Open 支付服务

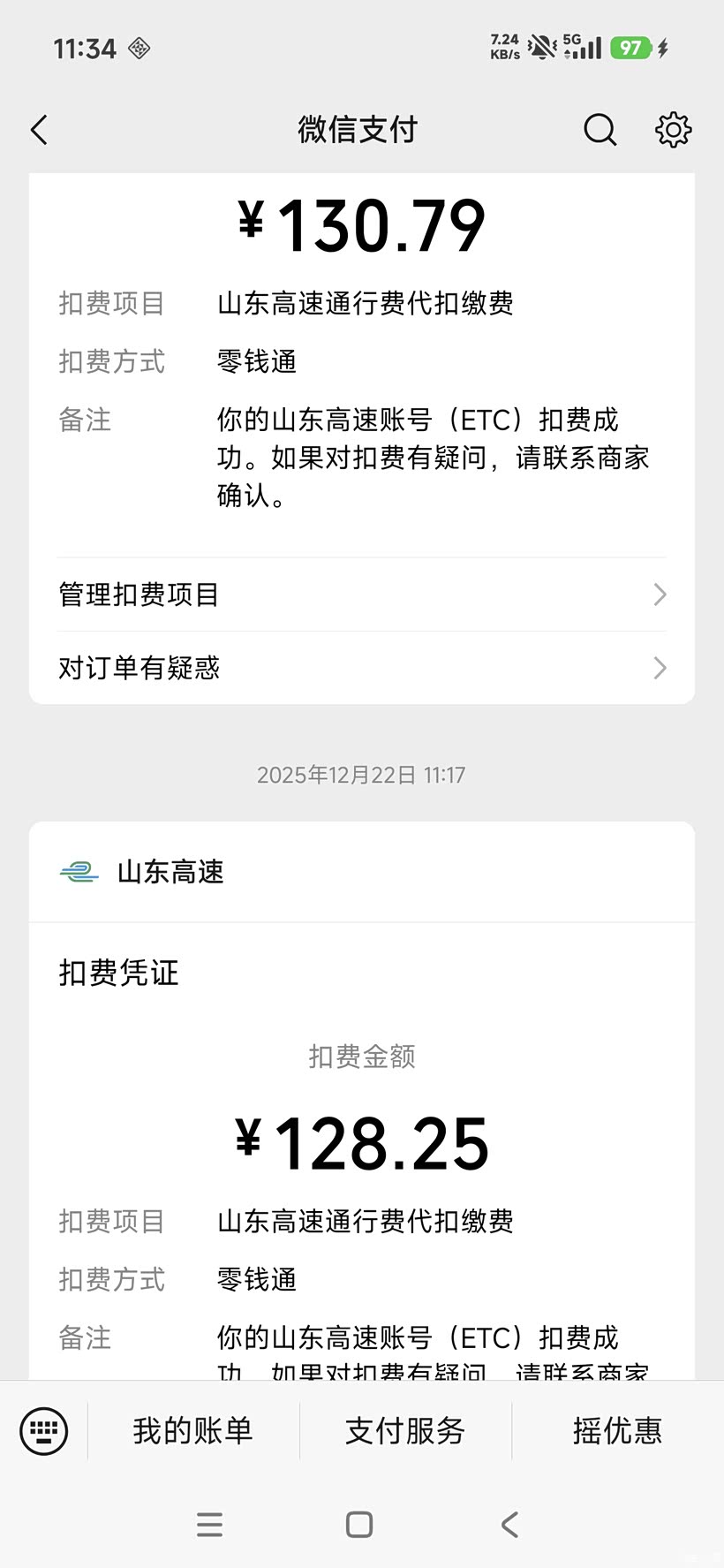coord(405,1430)
